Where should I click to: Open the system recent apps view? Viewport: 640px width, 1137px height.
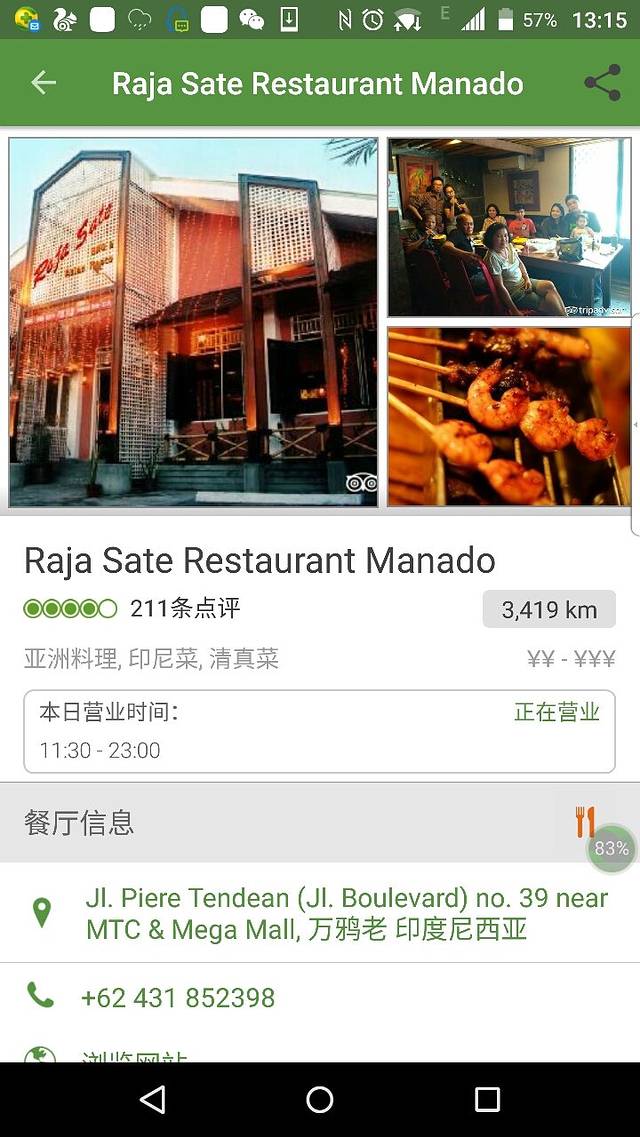point(487,1100)
